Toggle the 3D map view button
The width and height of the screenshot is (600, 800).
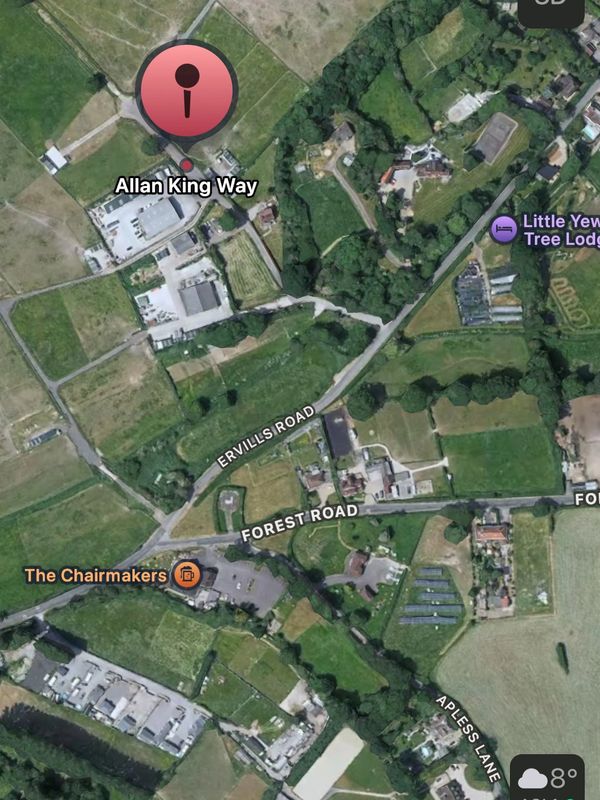pyautogui.click(x=551, y=8)
